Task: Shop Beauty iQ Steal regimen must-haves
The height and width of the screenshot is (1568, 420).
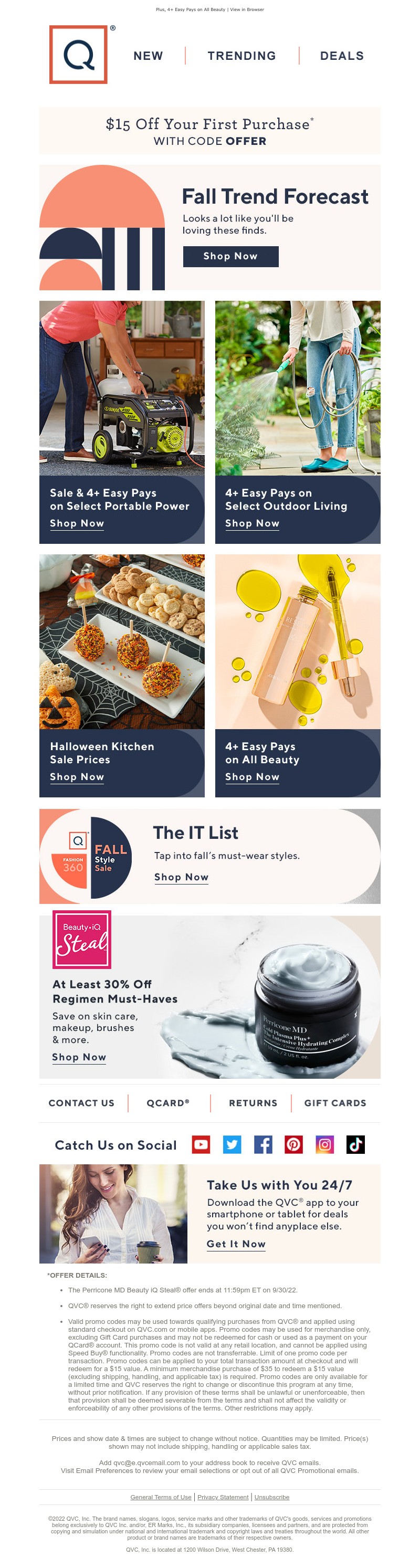Action: [x=79, y=1057]
